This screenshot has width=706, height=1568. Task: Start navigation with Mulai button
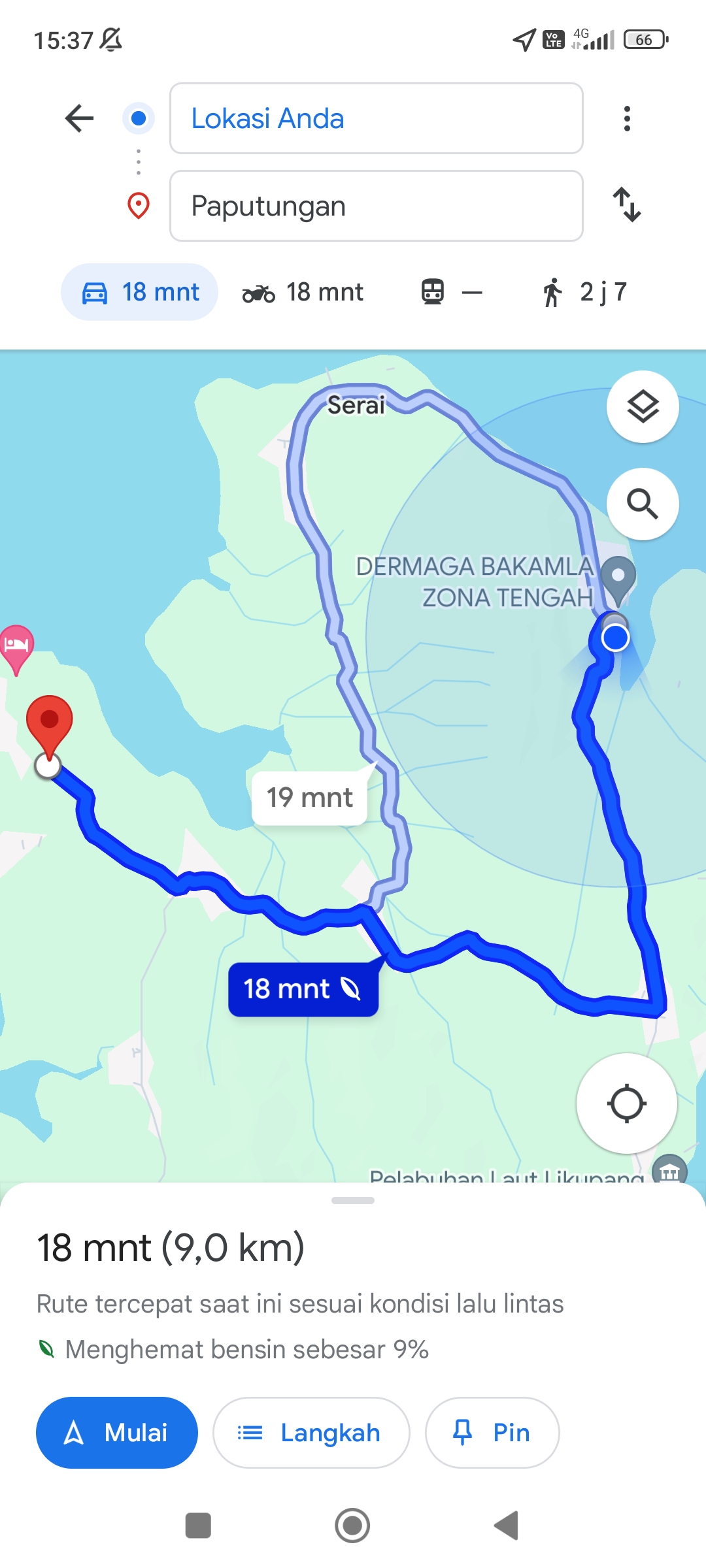pyautogui.click(x=117, y=1433)
